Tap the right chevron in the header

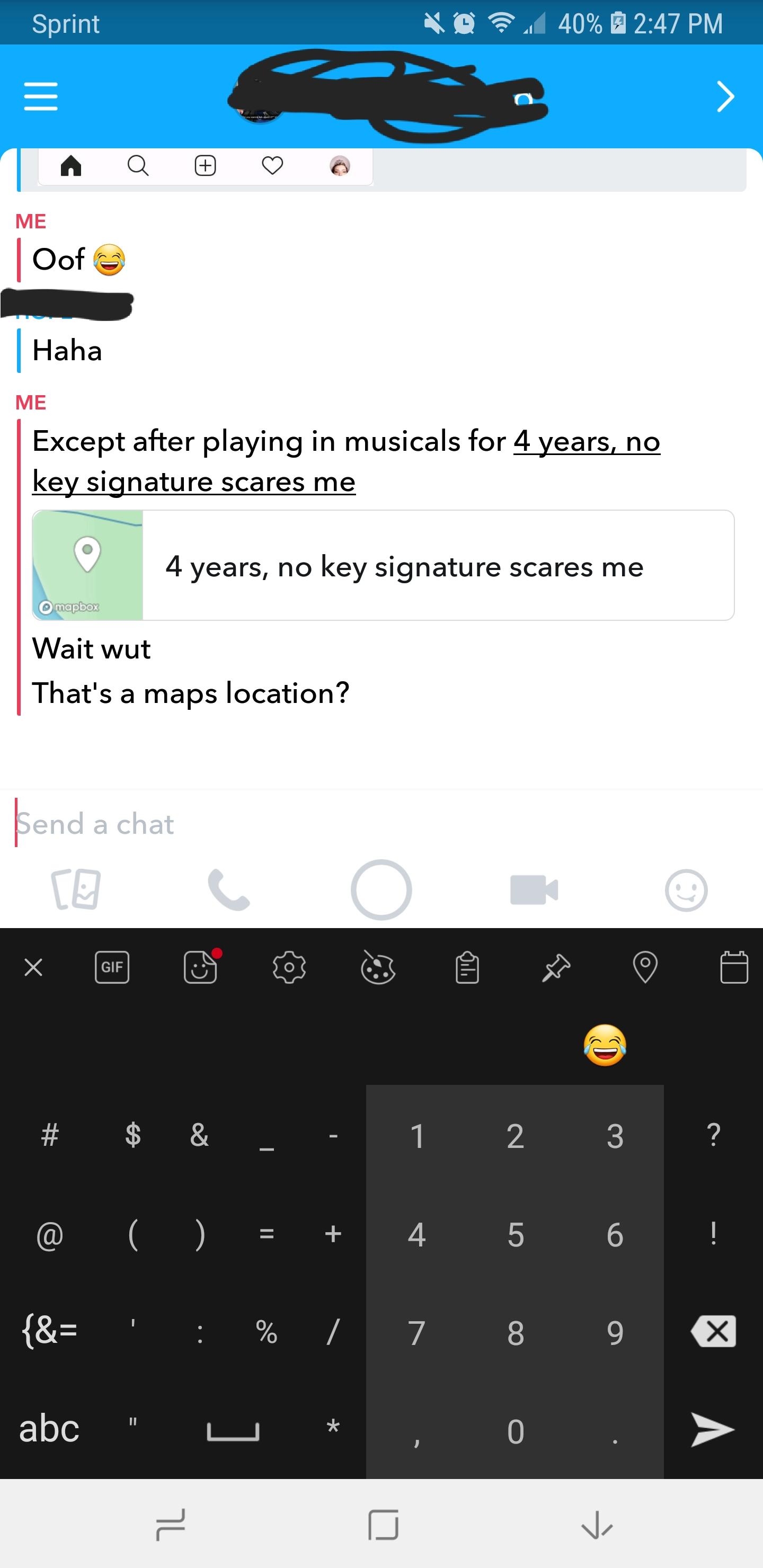click(725, 97)
